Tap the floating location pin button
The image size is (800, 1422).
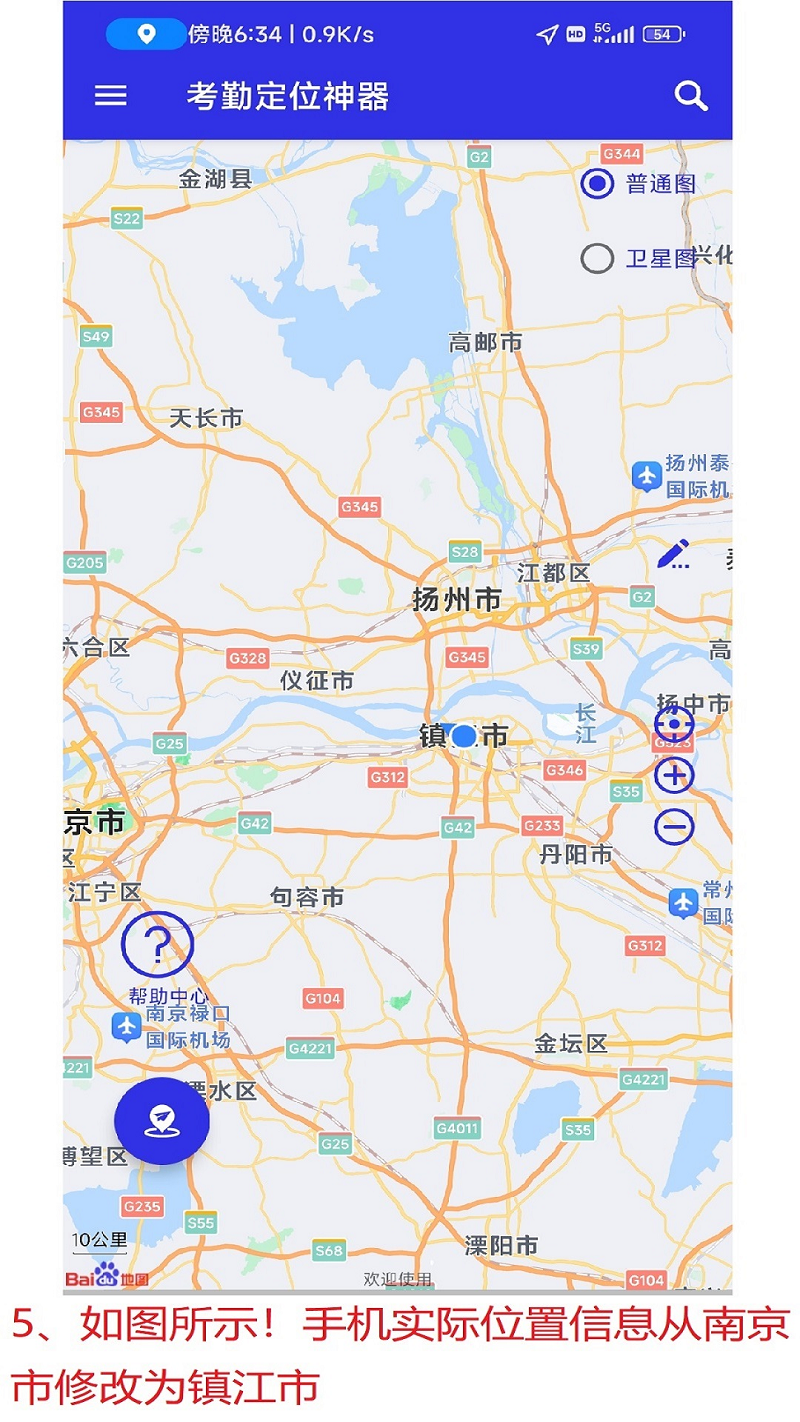[161, 1121]
